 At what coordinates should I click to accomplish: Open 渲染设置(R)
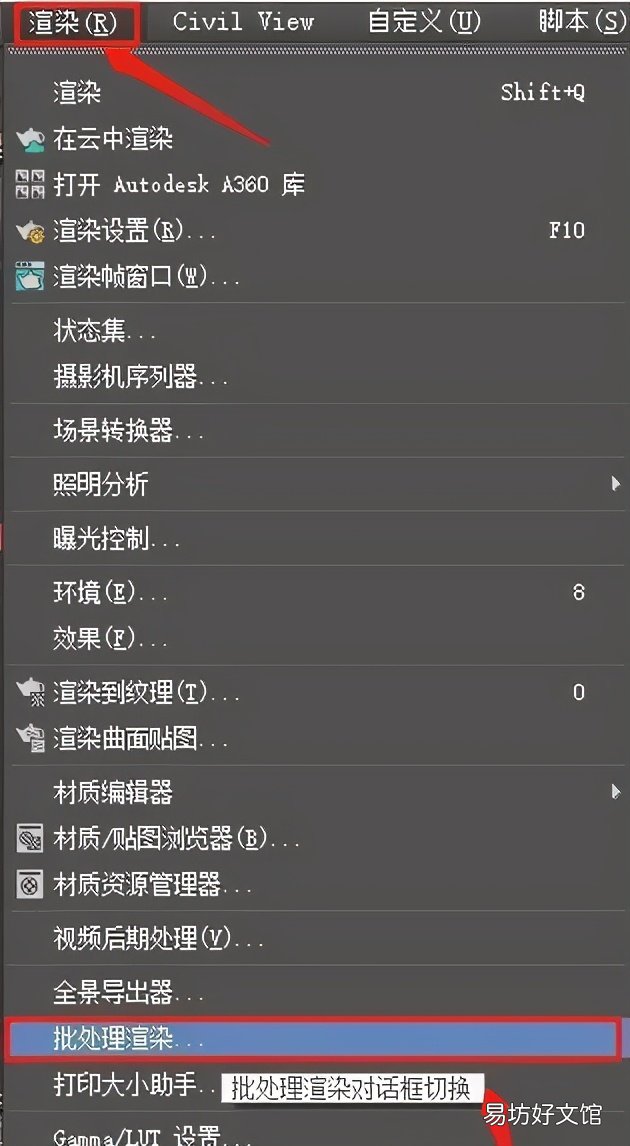click(x=316, y=231)
